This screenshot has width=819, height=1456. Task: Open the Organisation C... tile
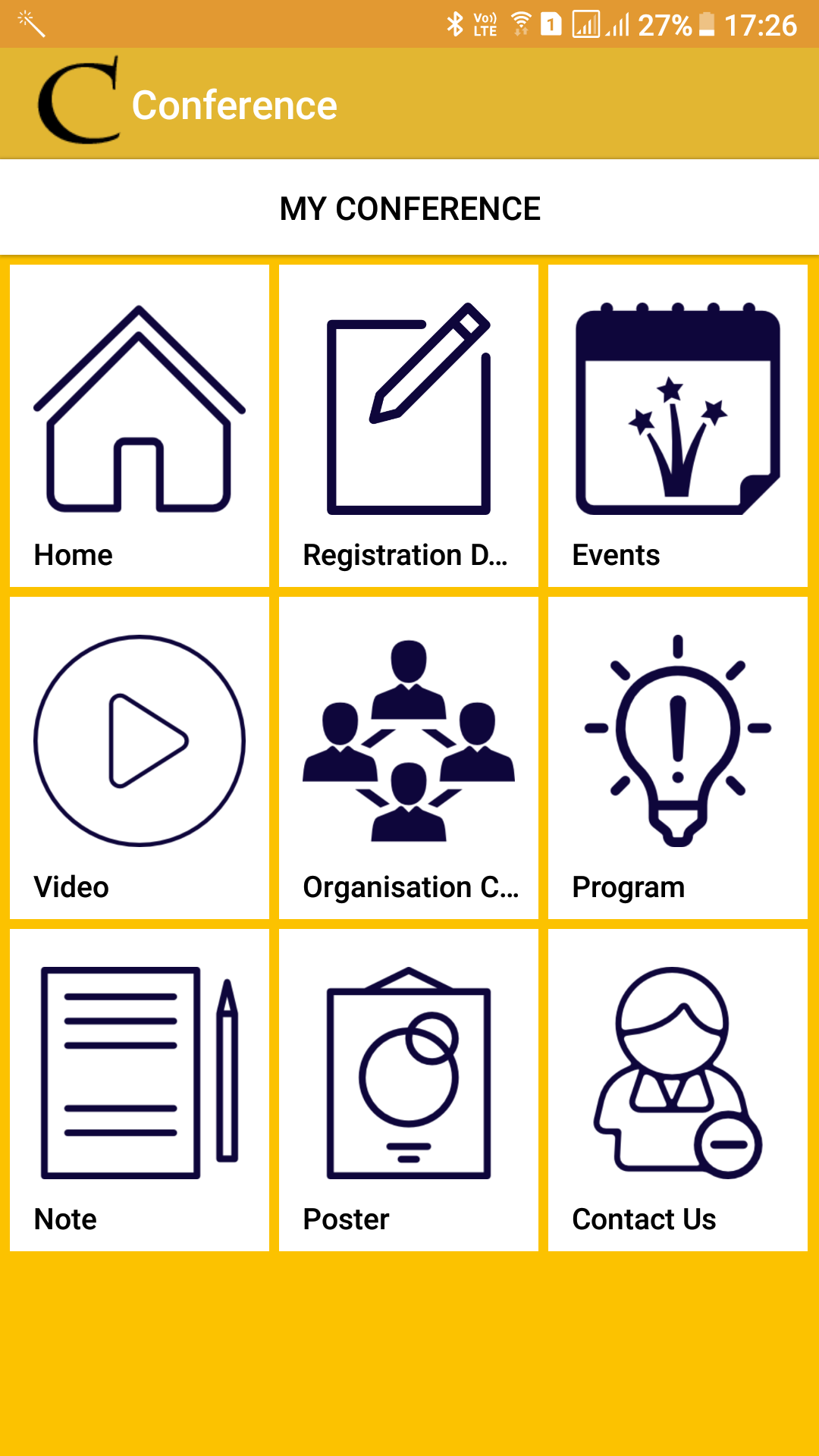click(409, 758)
